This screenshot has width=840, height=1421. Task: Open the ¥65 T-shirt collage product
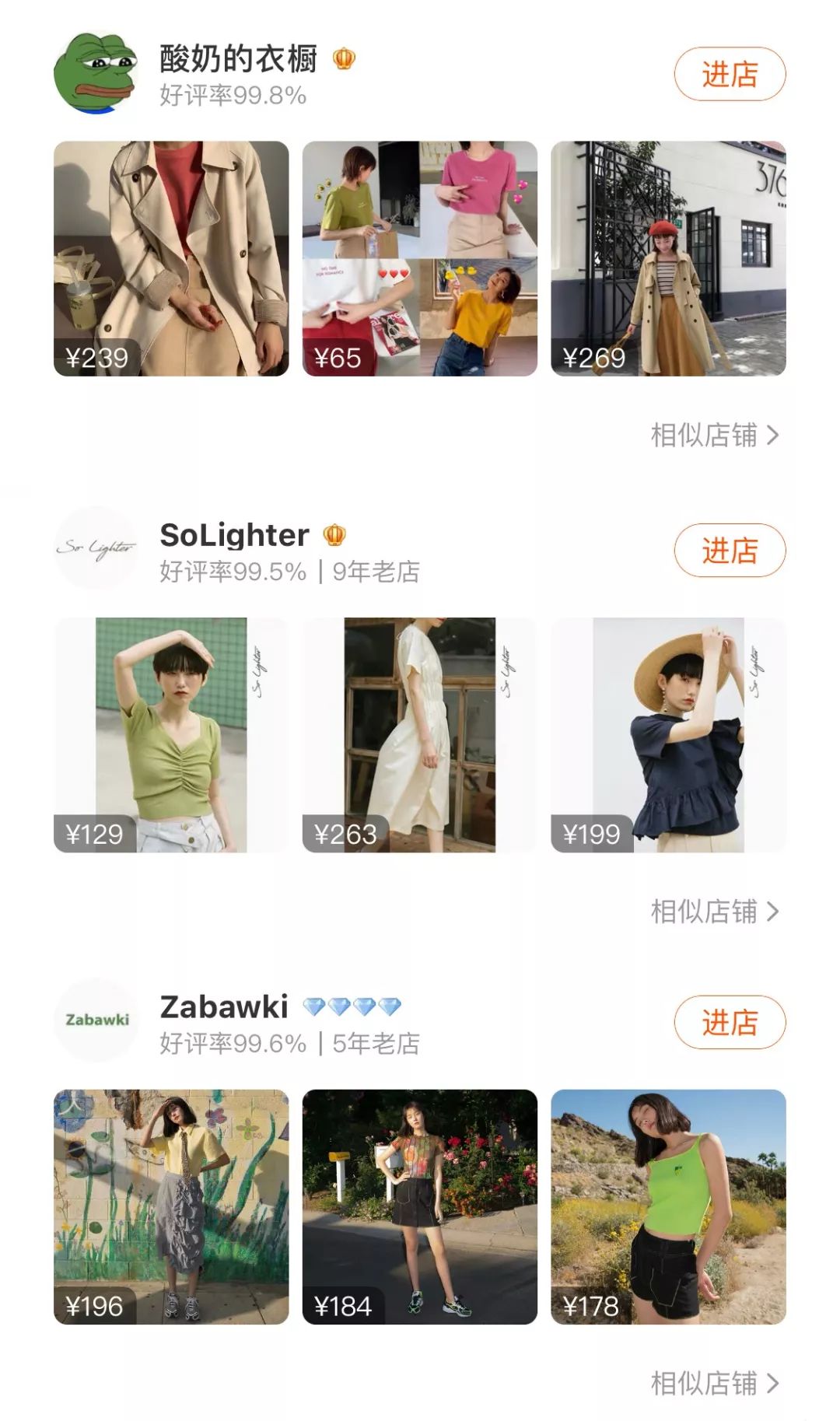point(420,260)
